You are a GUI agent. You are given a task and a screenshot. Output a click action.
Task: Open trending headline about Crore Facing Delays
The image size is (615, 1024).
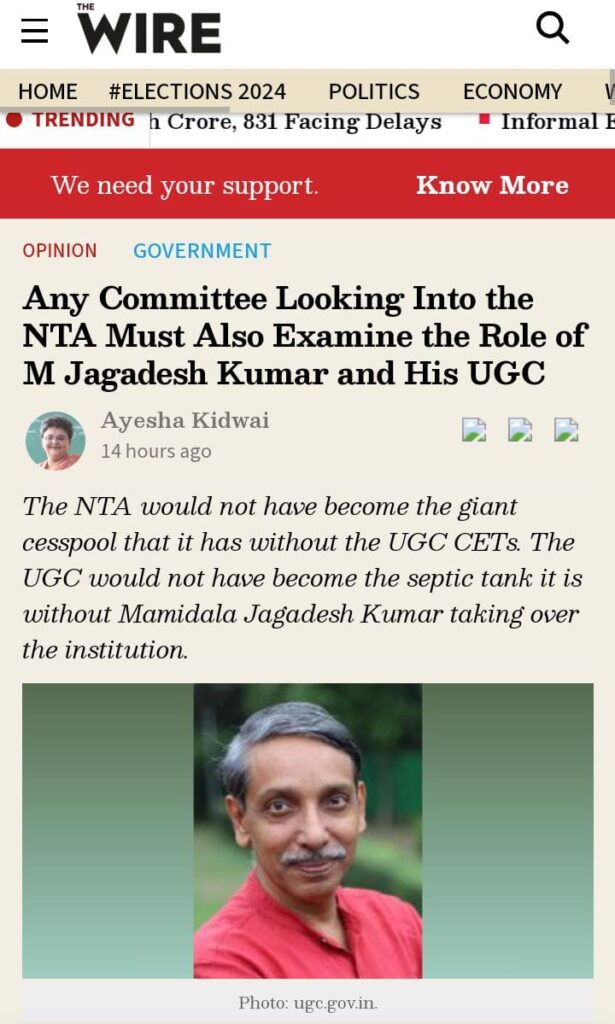(295, 123)
